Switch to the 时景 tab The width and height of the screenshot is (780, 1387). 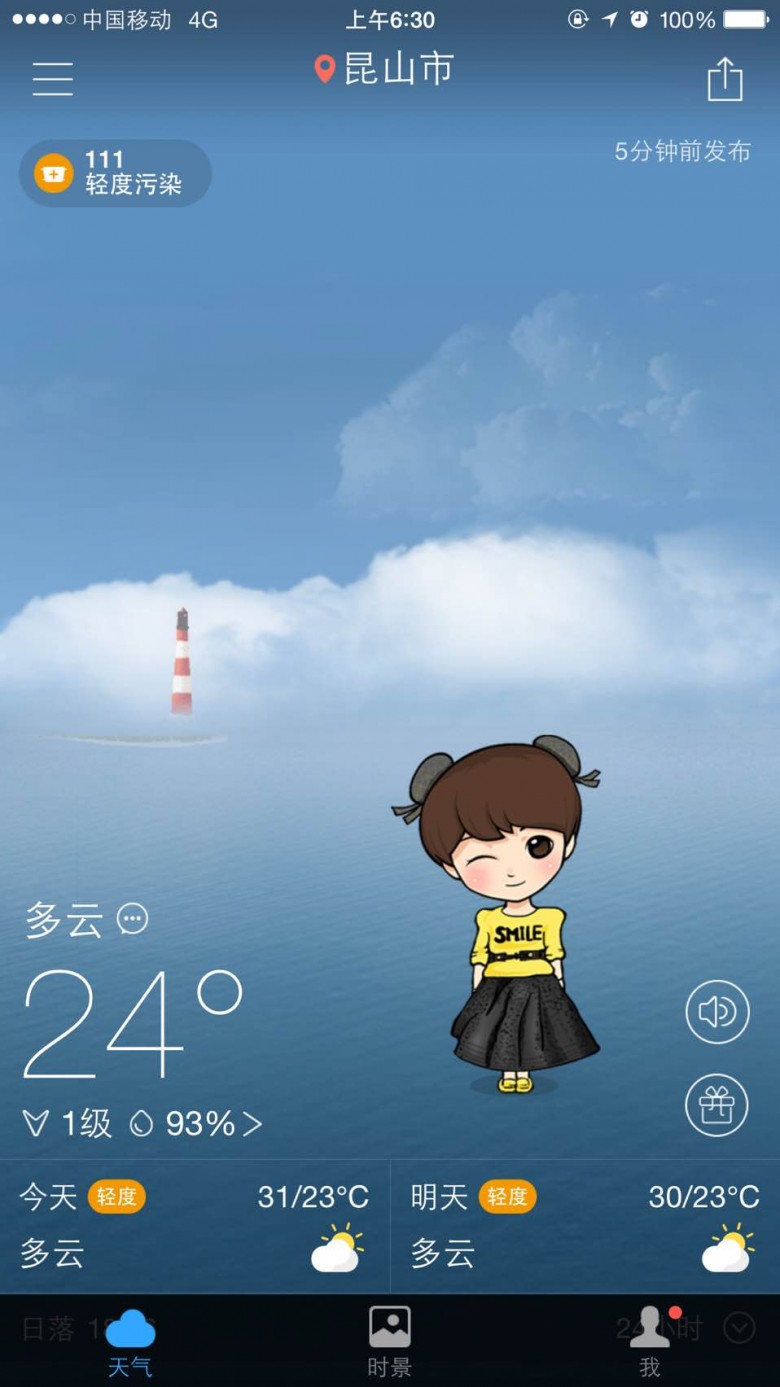390,1342
